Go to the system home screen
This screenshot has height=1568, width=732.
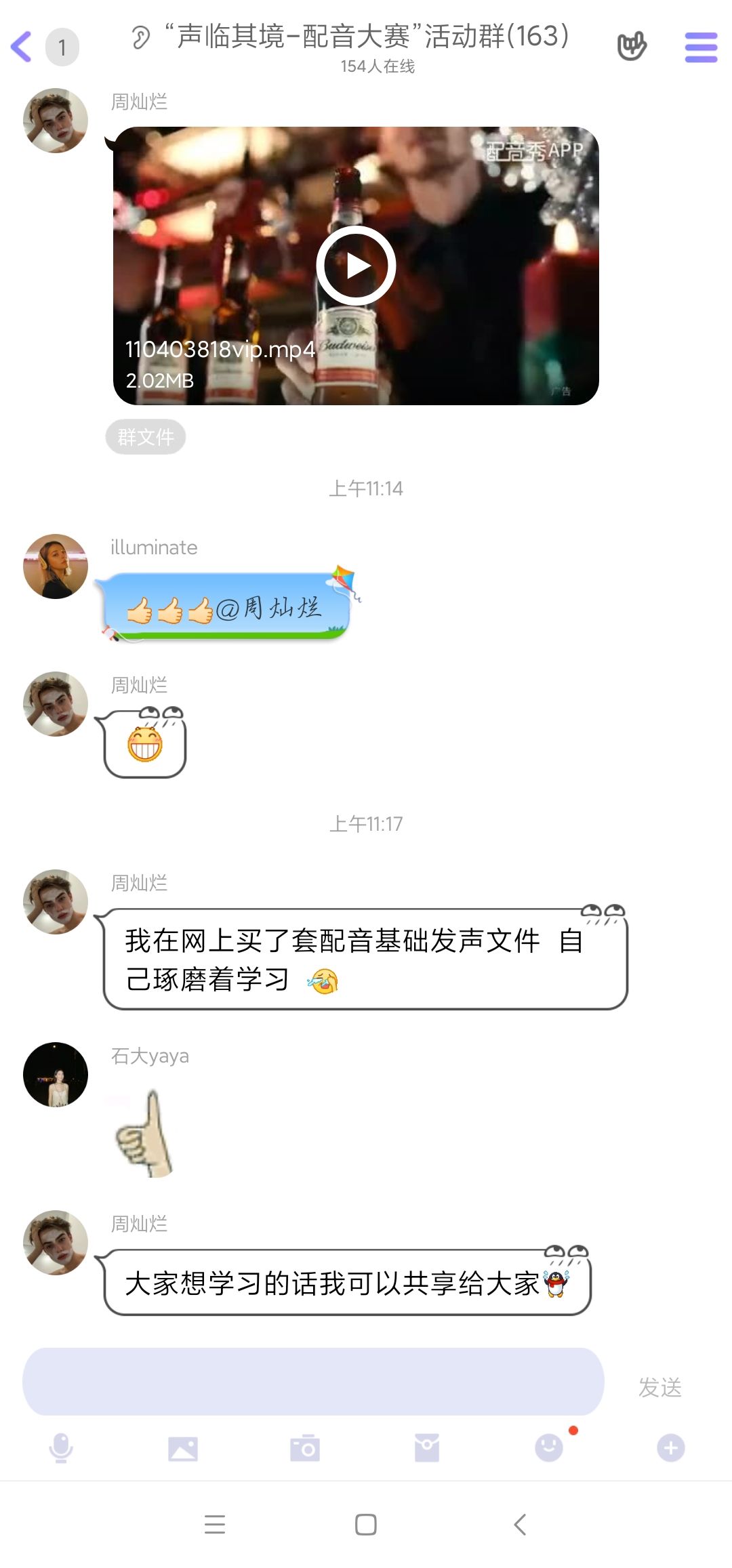366,1525
